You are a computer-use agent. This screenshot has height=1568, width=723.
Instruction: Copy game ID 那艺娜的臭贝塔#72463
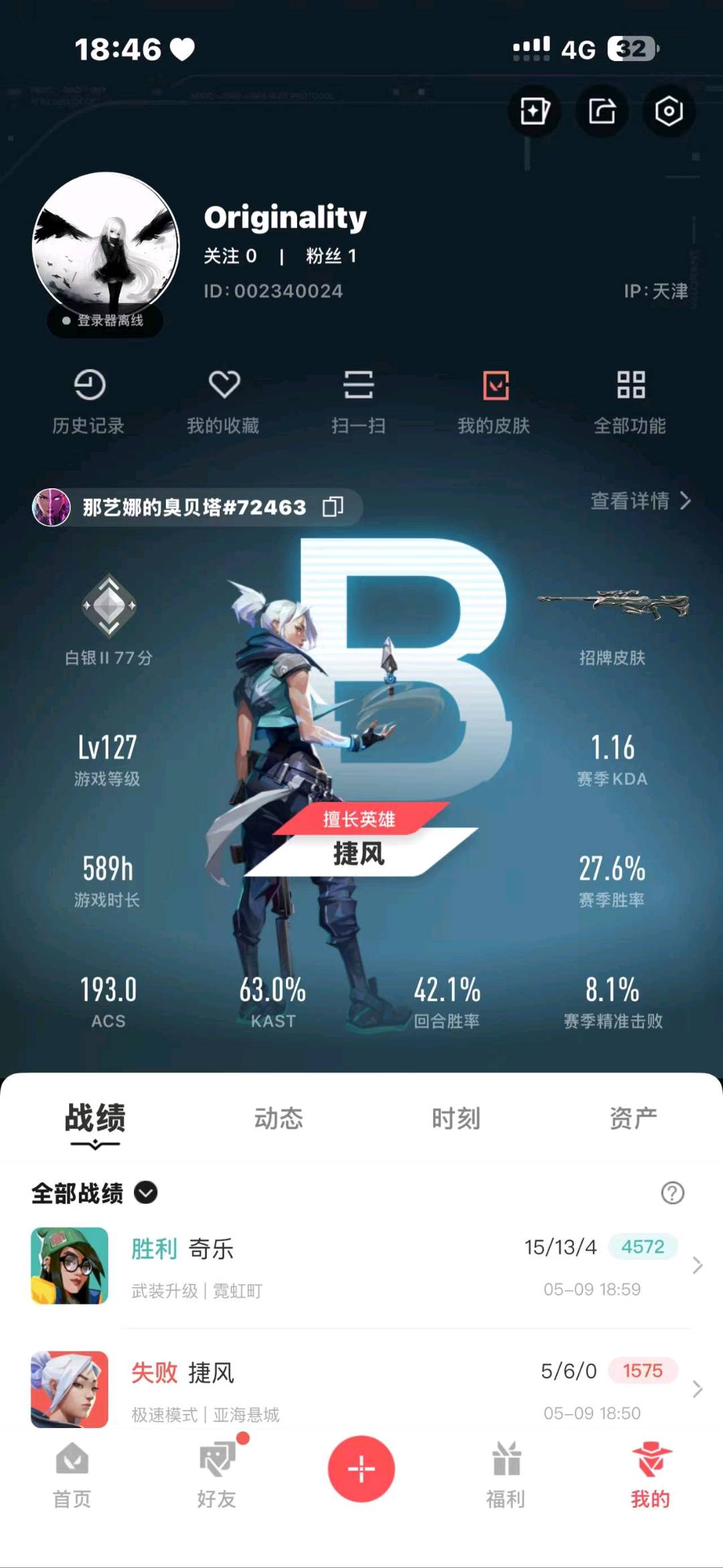pyautogui.click(x=333, y=507)
